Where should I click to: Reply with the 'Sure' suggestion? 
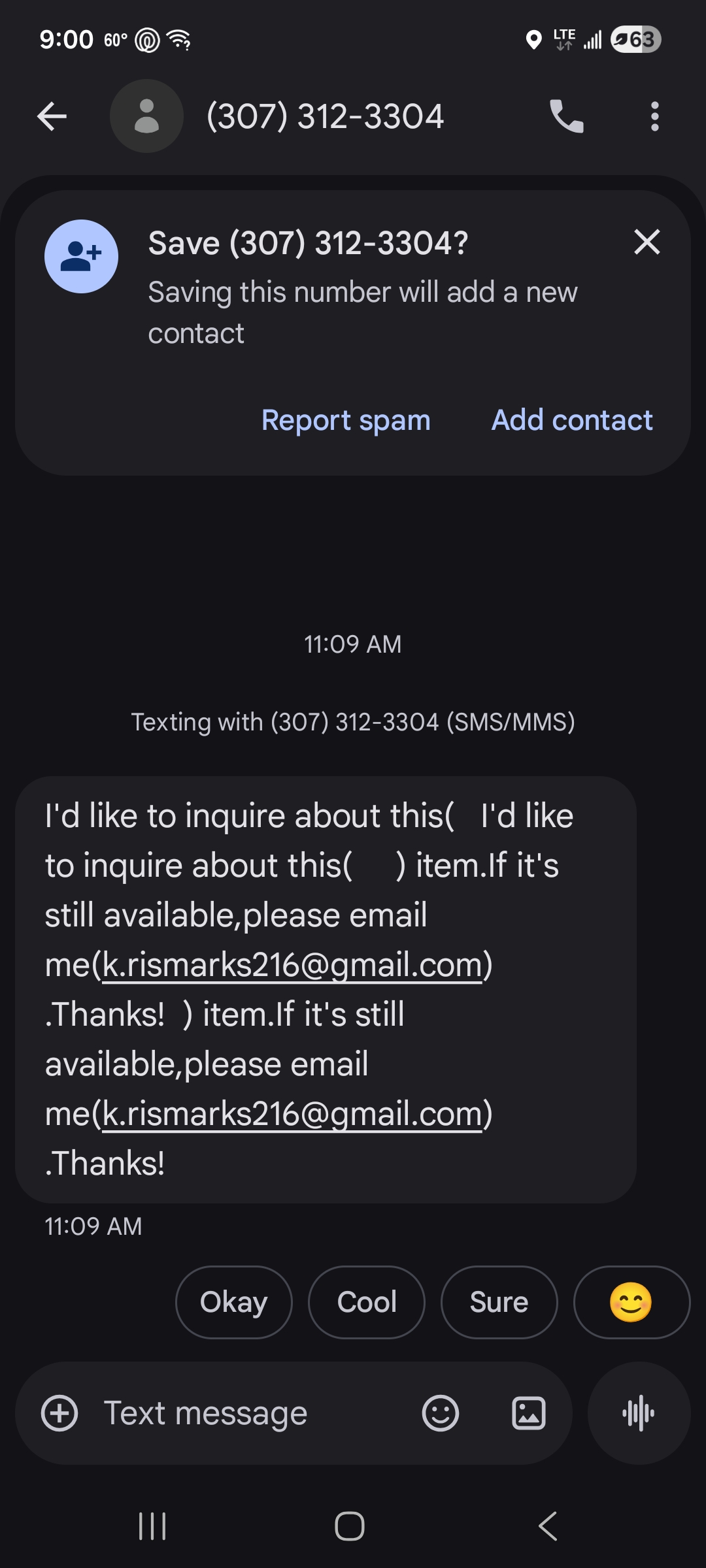[499, 1302]
